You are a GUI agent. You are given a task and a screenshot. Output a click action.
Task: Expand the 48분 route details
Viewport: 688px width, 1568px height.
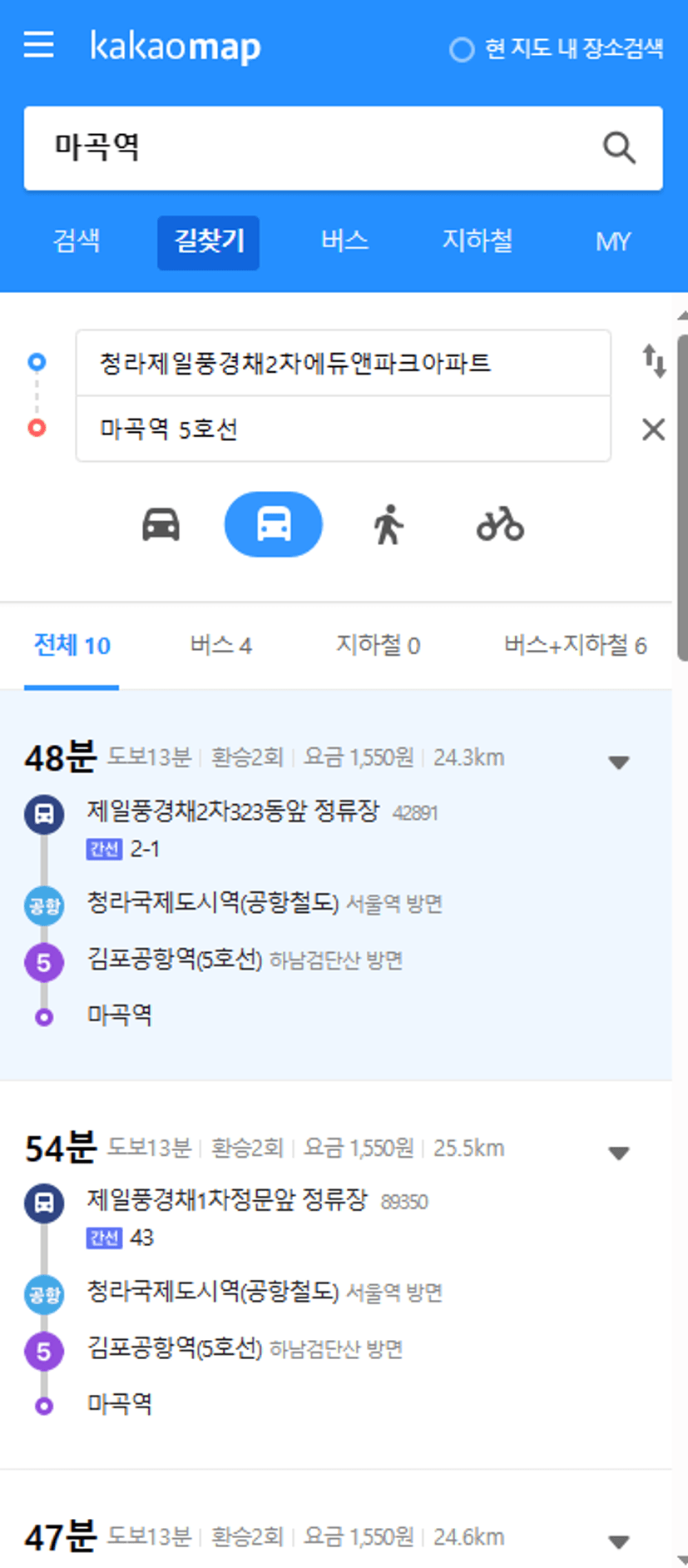coord(618,762)
